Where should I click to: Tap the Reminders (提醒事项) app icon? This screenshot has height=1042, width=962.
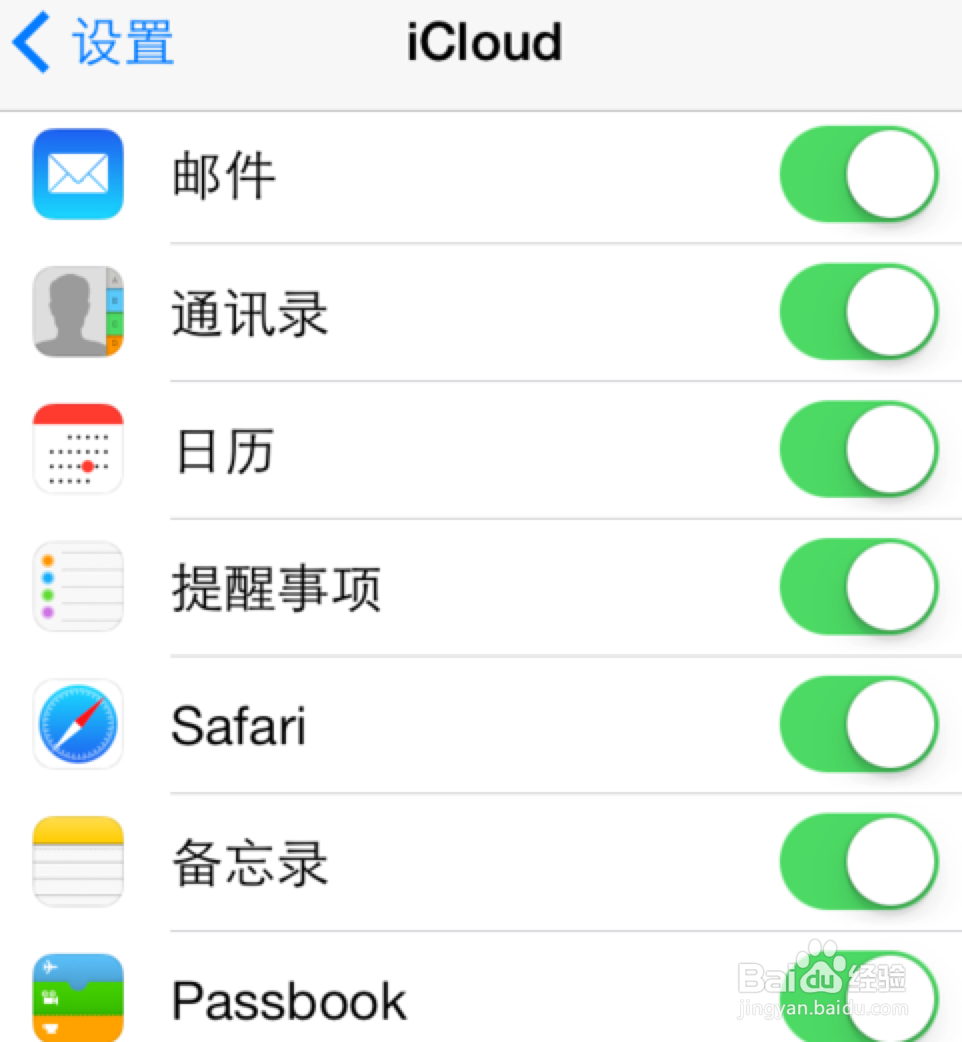pos(78,587)
